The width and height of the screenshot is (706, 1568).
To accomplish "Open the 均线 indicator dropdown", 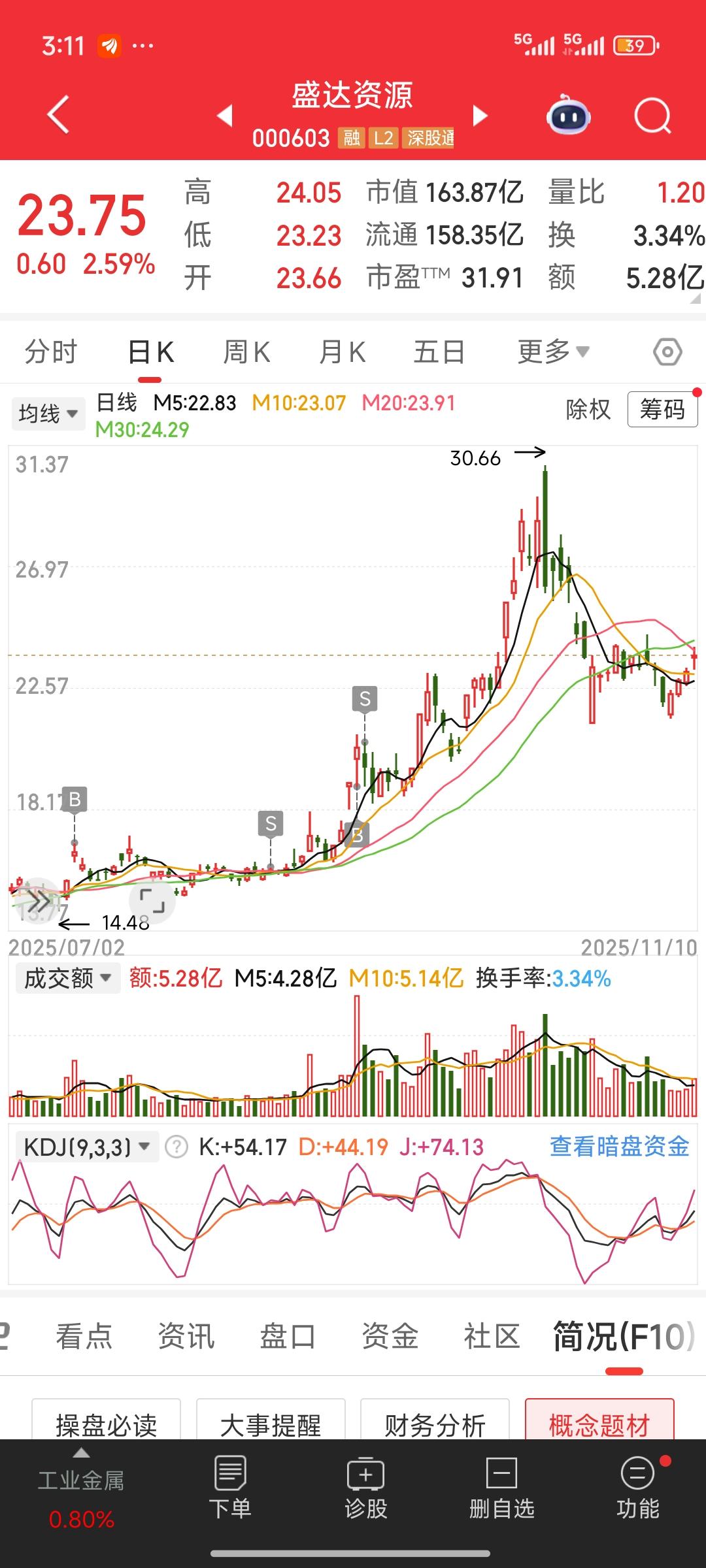I will tap(48, 414).
